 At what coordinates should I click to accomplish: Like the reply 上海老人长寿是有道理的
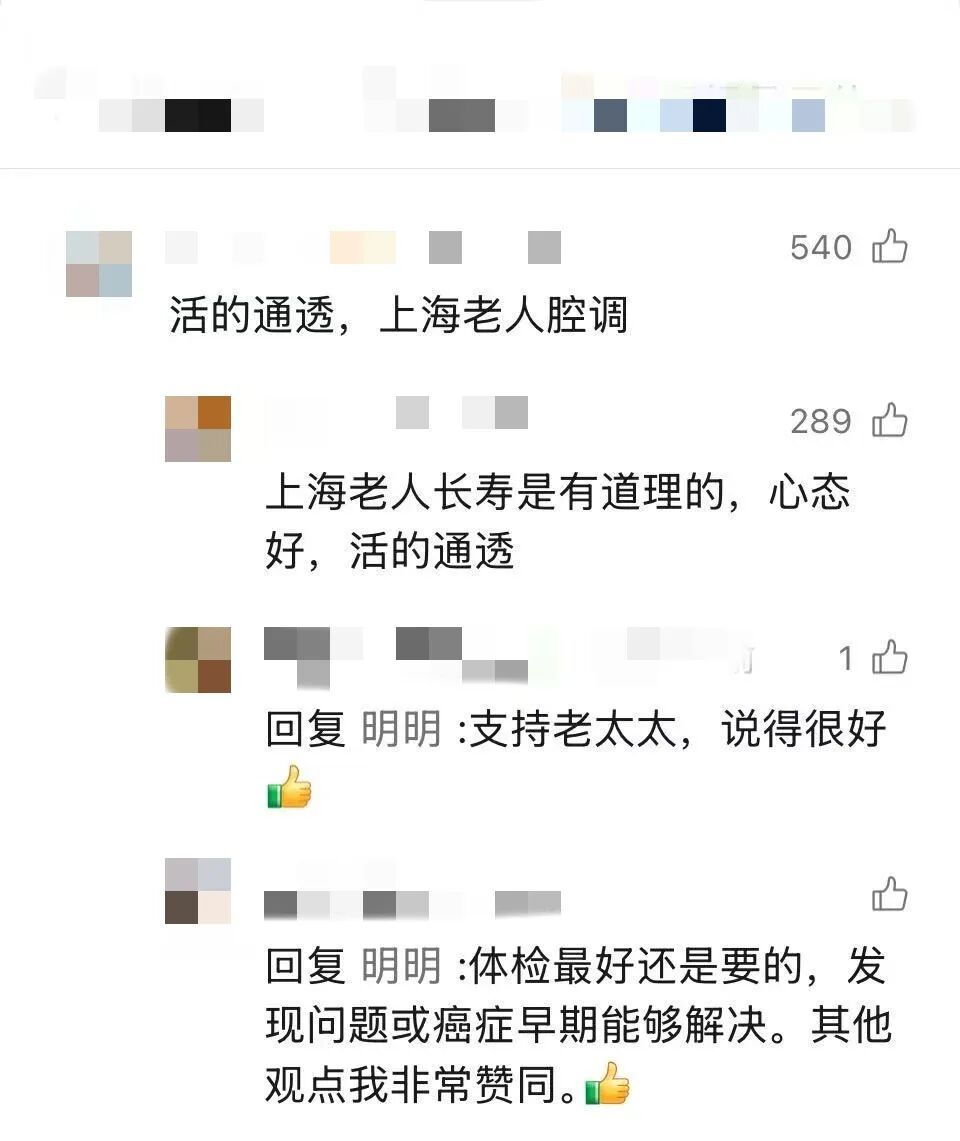889,420
